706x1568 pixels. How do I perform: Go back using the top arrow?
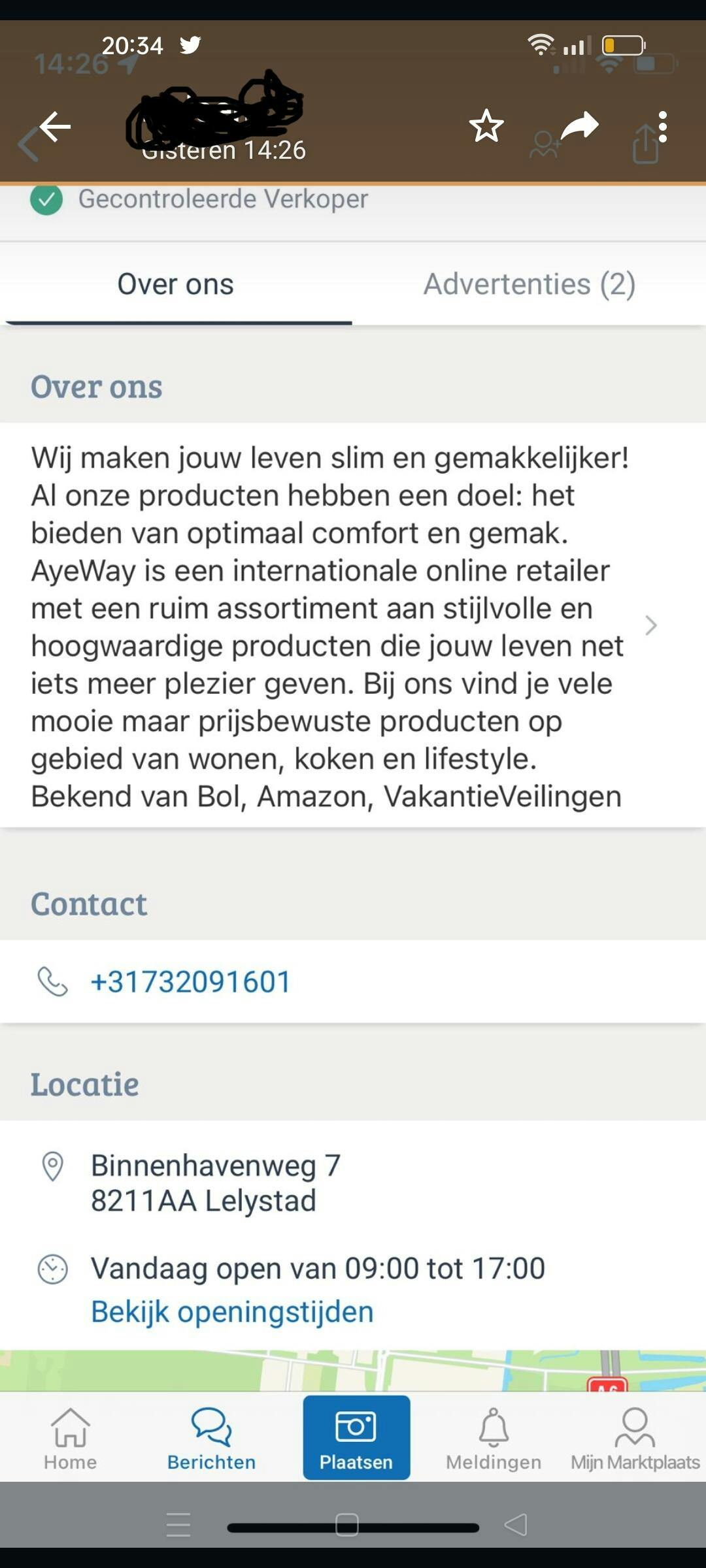pyautogui.click(x=55, y=126)
